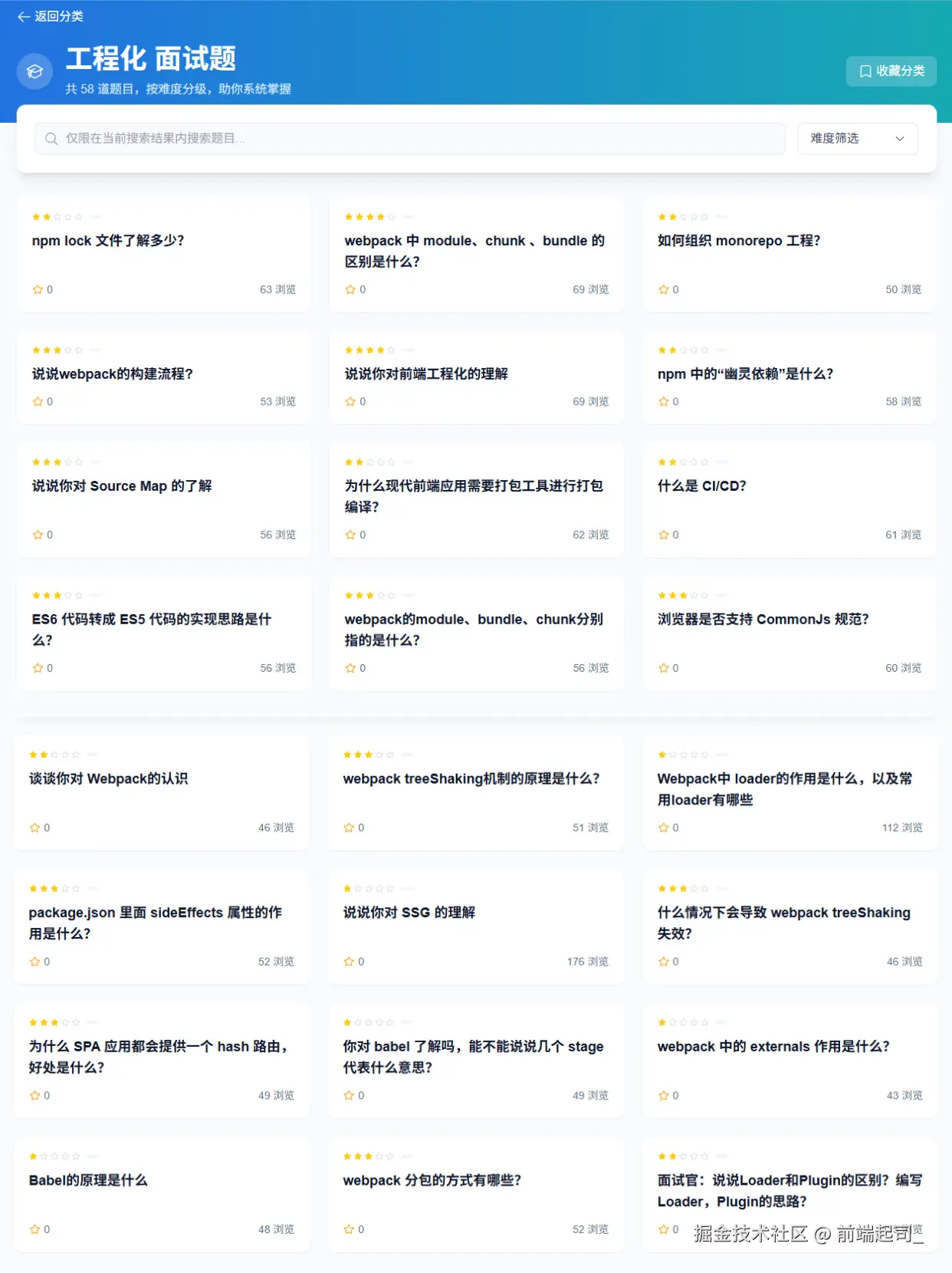This screenshot has height=1273, width=952.
Task: View '说说你对前端工程化的理解' question
Action: (426, 374)
